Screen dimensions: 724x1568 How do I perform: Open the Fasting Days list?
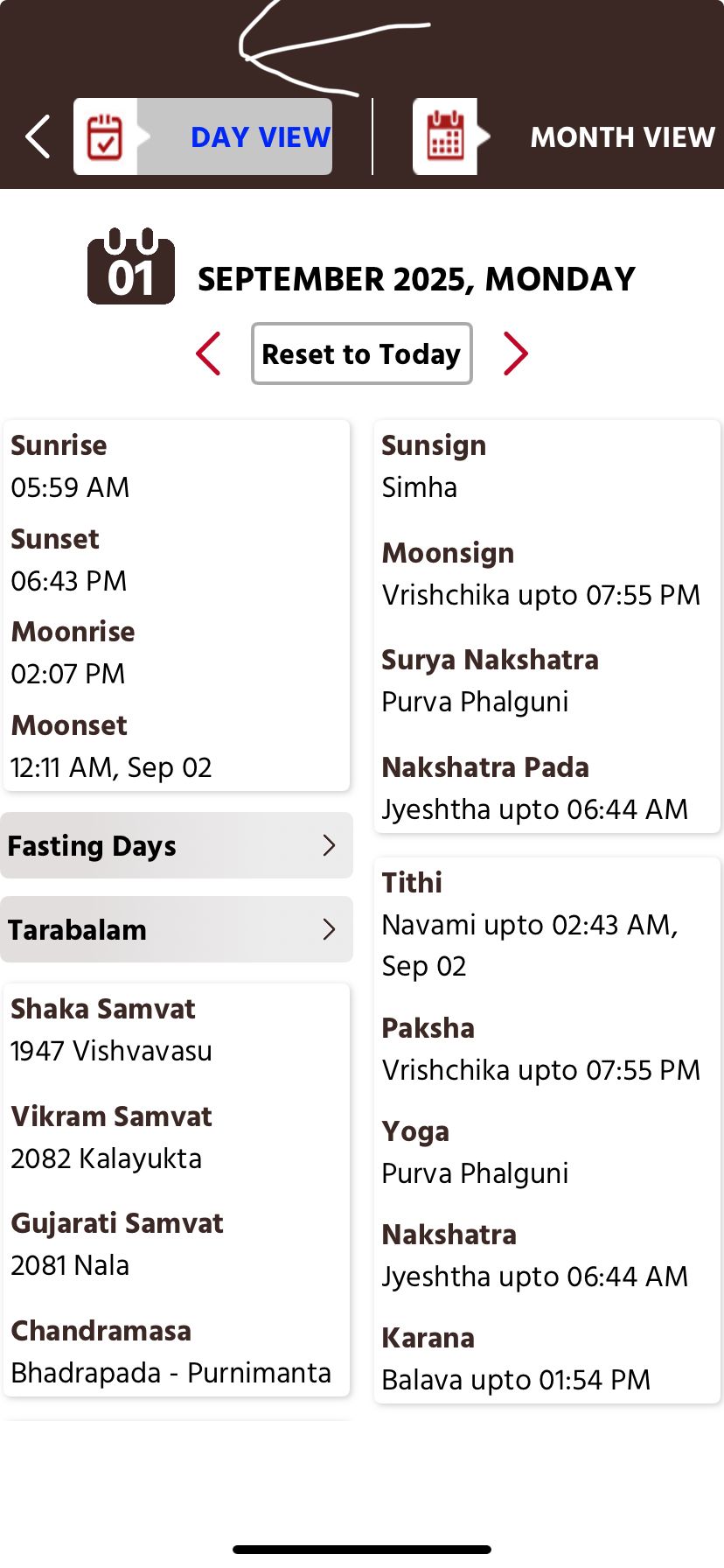(177, 845)
